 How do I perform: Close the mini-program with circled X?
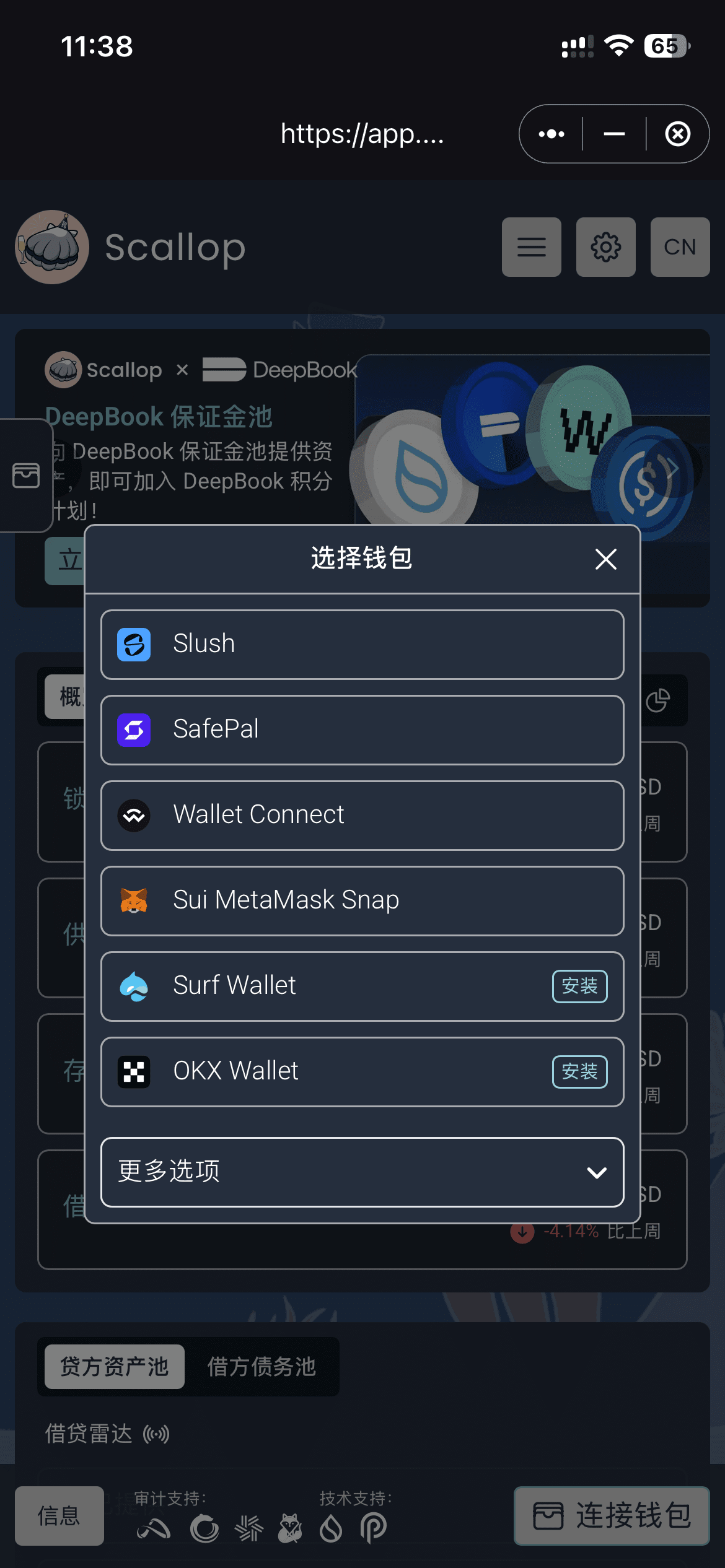(x=677, y=134)
